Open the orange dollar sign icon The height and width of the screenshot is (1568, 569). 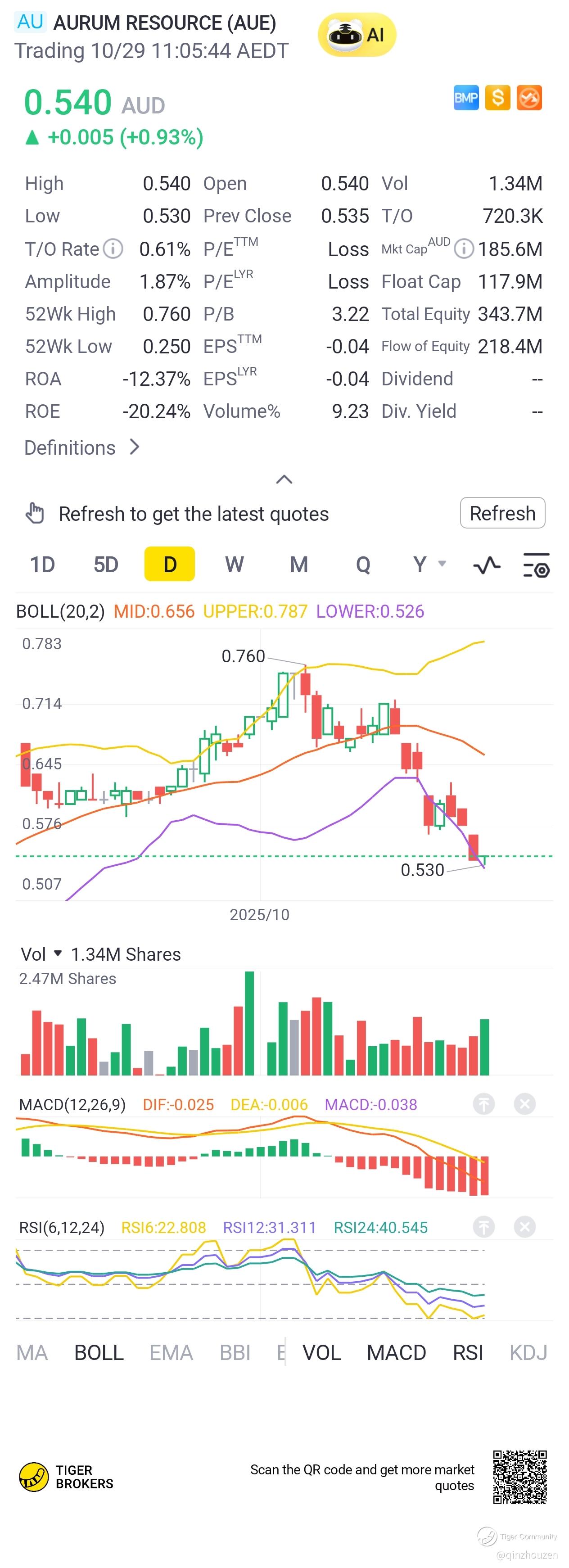pos(497,98)
